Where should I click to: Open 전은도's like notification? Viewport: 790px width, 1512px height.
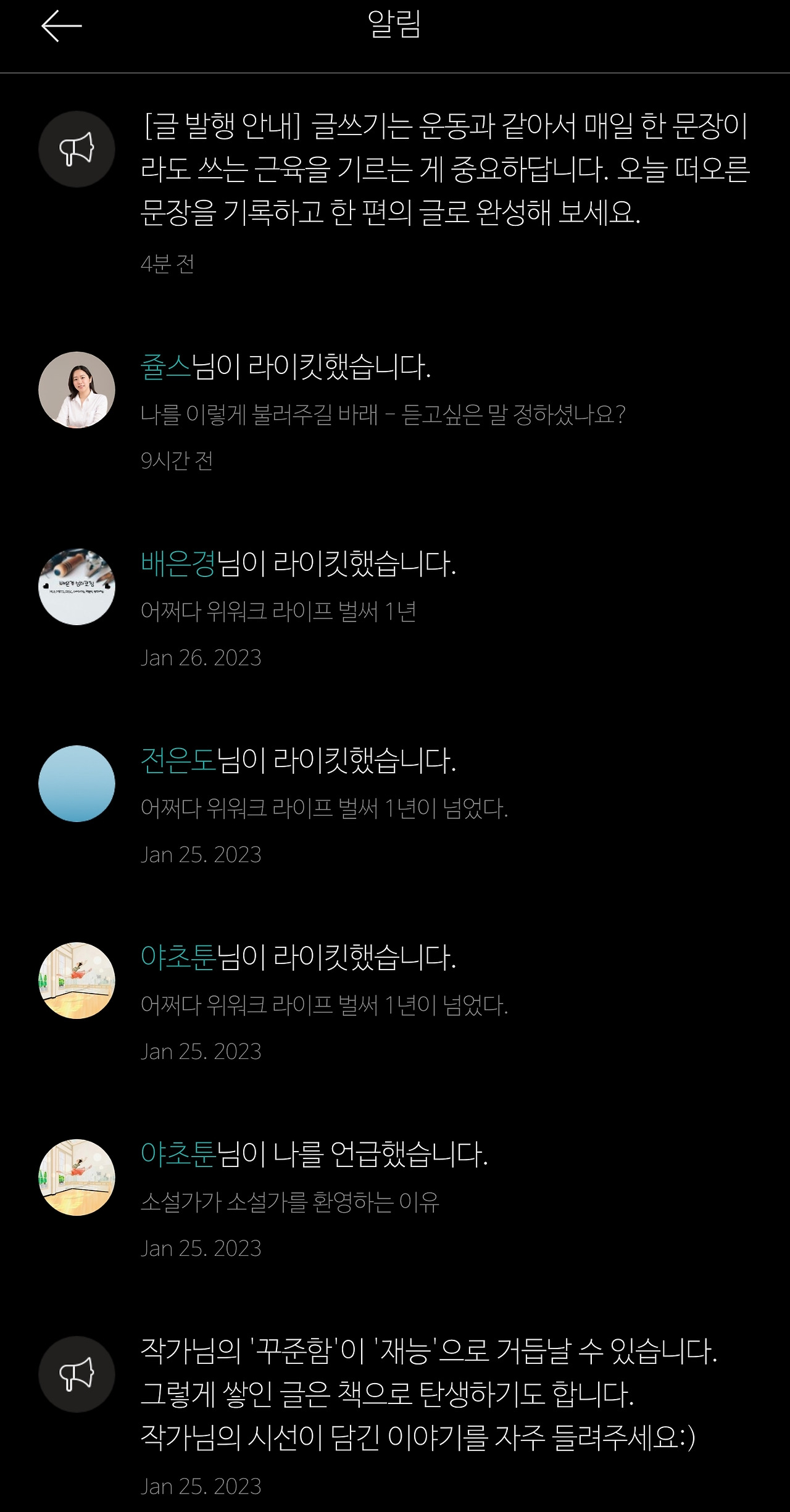(395, 805)
